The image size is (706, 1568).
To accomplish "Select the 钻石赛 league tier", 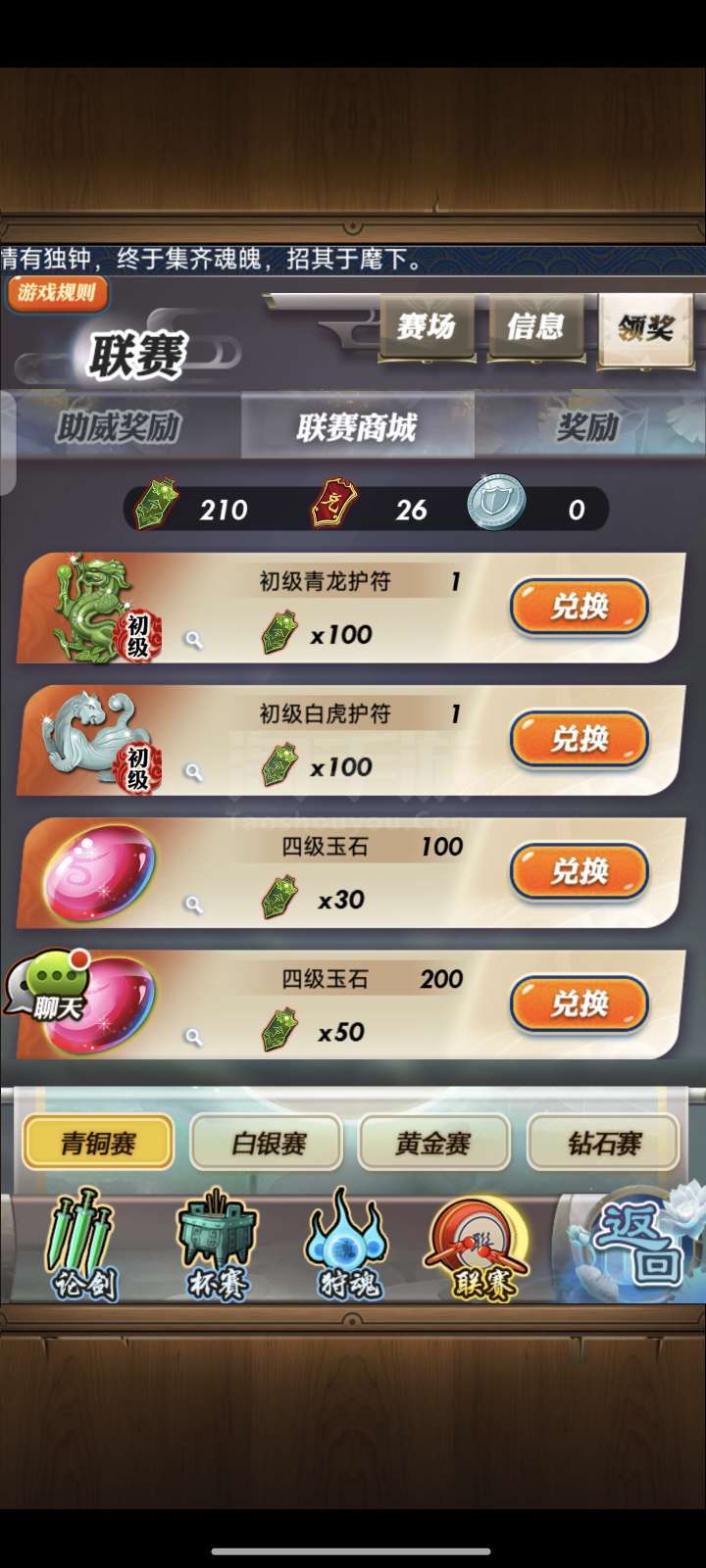I will [x=604, y=1143].
